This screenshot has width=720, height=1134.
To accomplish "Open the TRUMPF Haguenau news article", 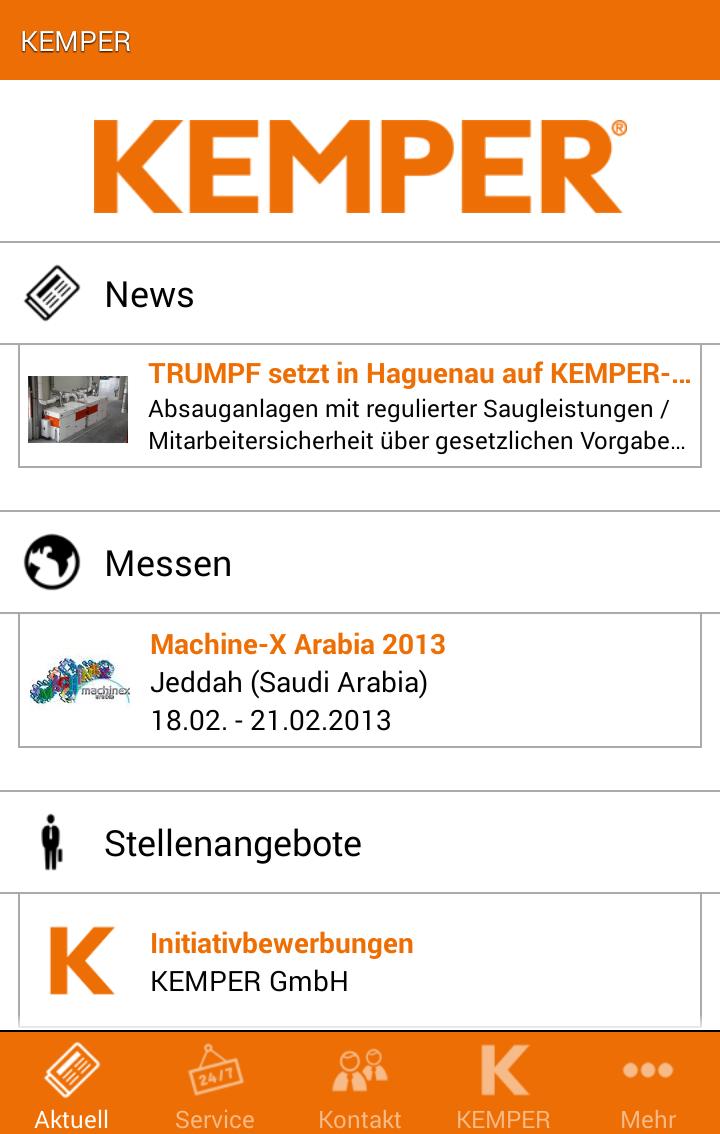I will [360, 406].
